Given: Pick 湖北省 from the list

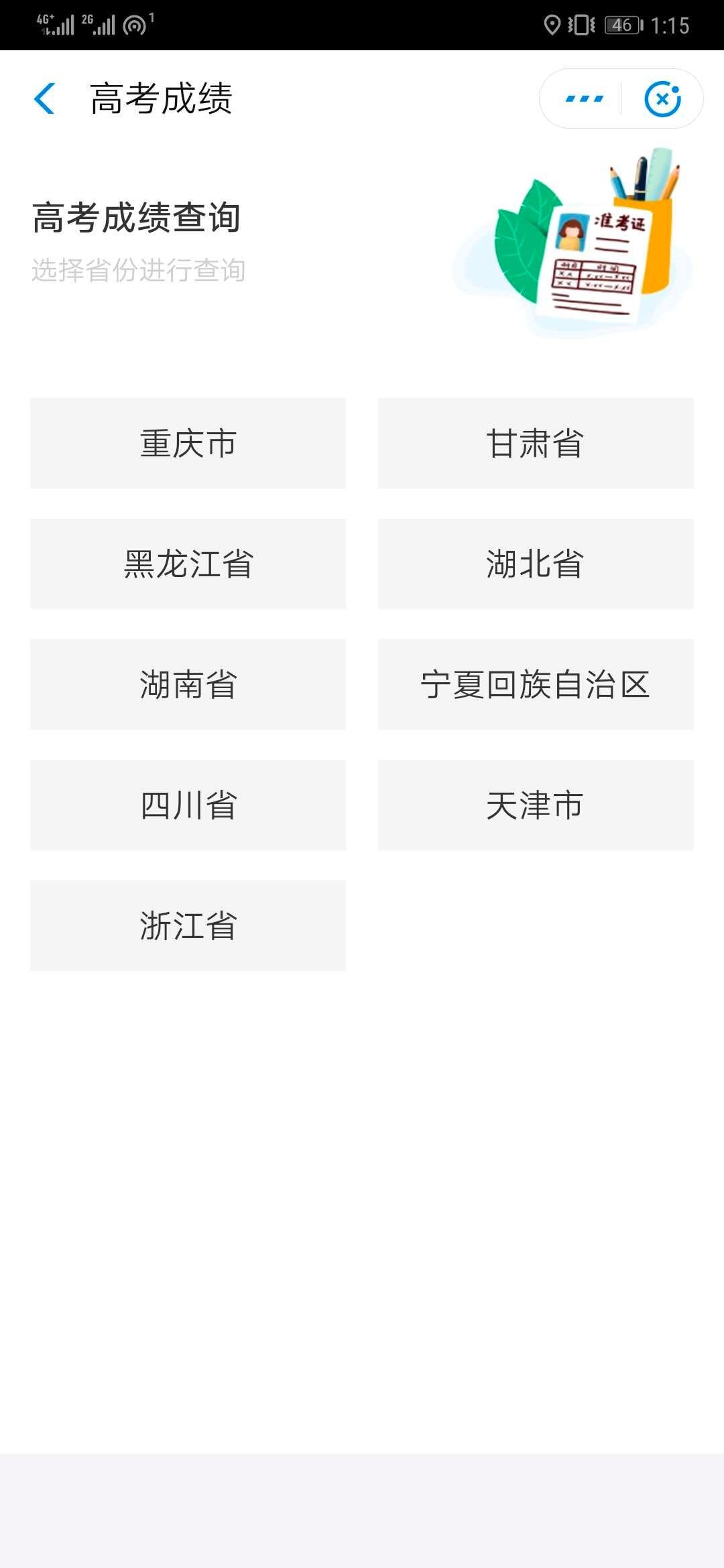Looking at the screenshot, I should pos(535,564).
